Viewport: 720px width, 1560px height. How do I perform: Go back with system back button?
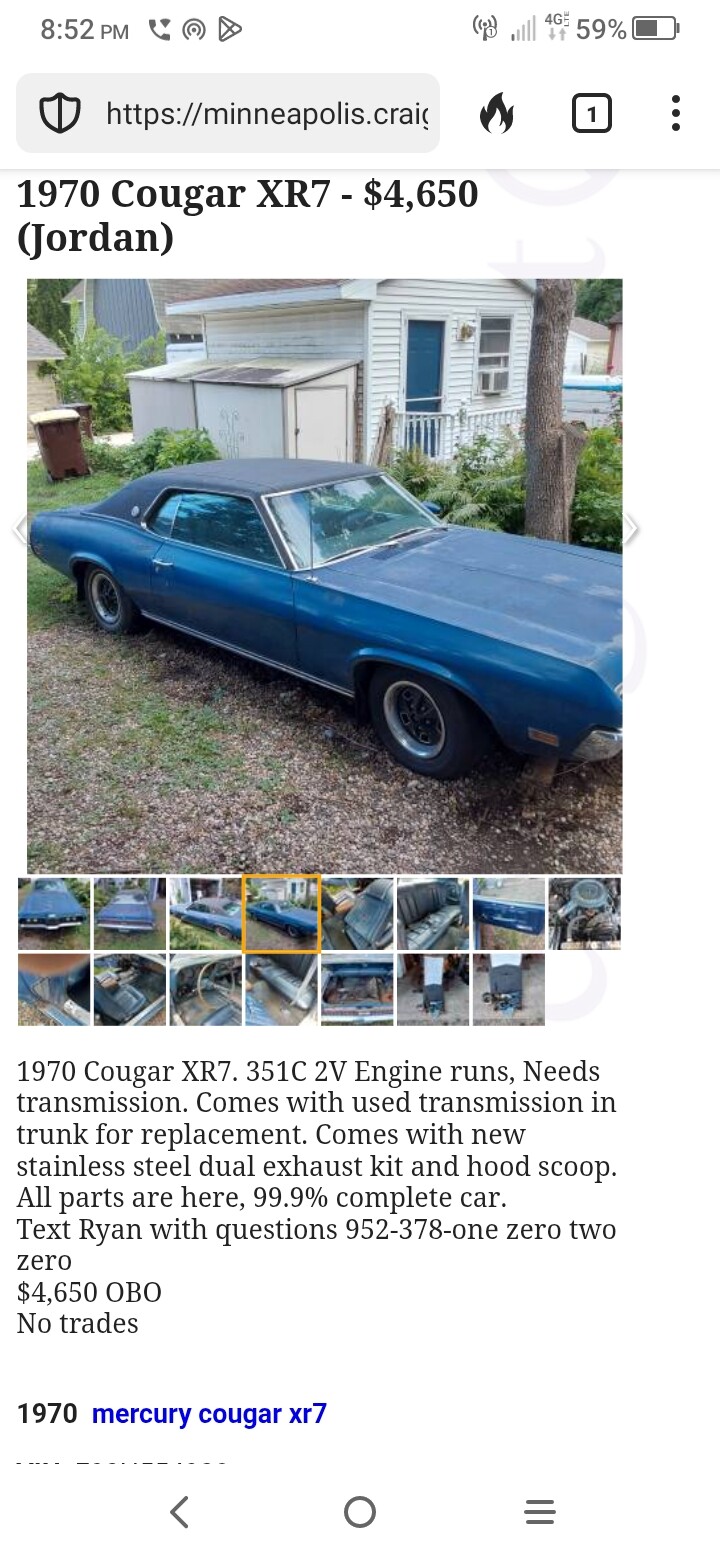pyautogui.click(x=180, y=1512)
